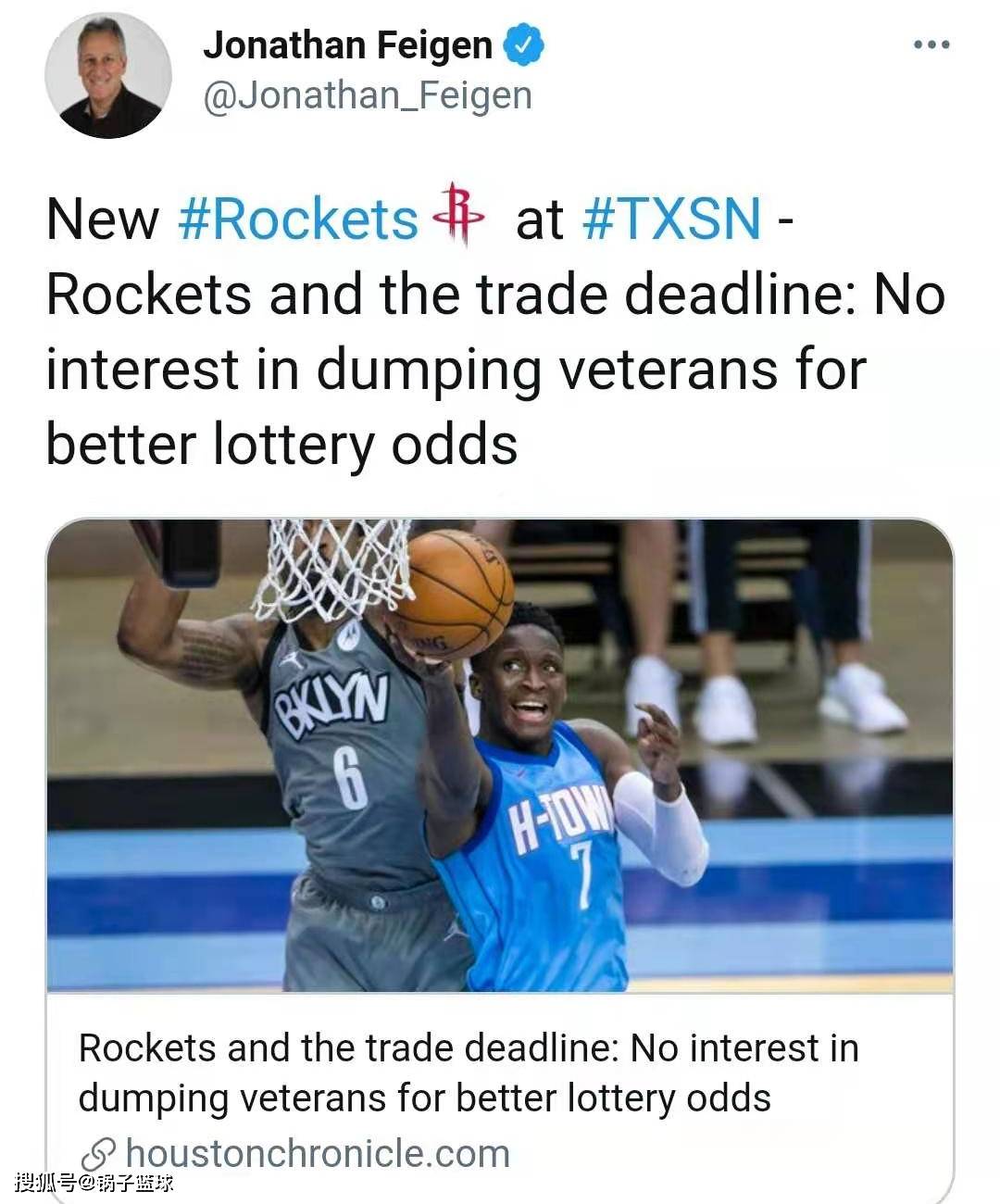View the @Jonathan_Feigen account name
Screen dimensions: 1000x1204
pyautogui.click(x=368, y=96)
